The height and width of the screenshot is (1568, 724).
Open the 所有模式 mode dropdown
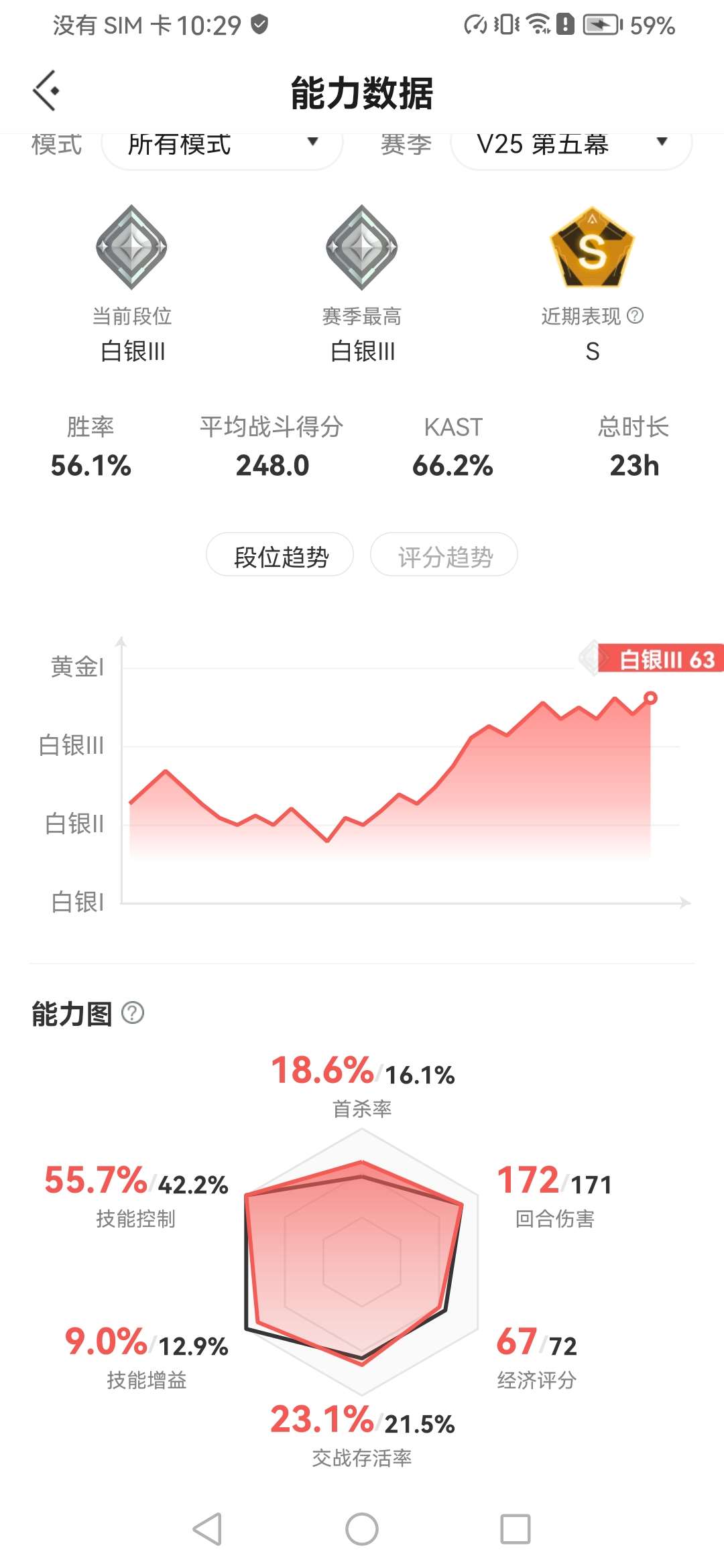pyautogui.click(x=222, y=146)
